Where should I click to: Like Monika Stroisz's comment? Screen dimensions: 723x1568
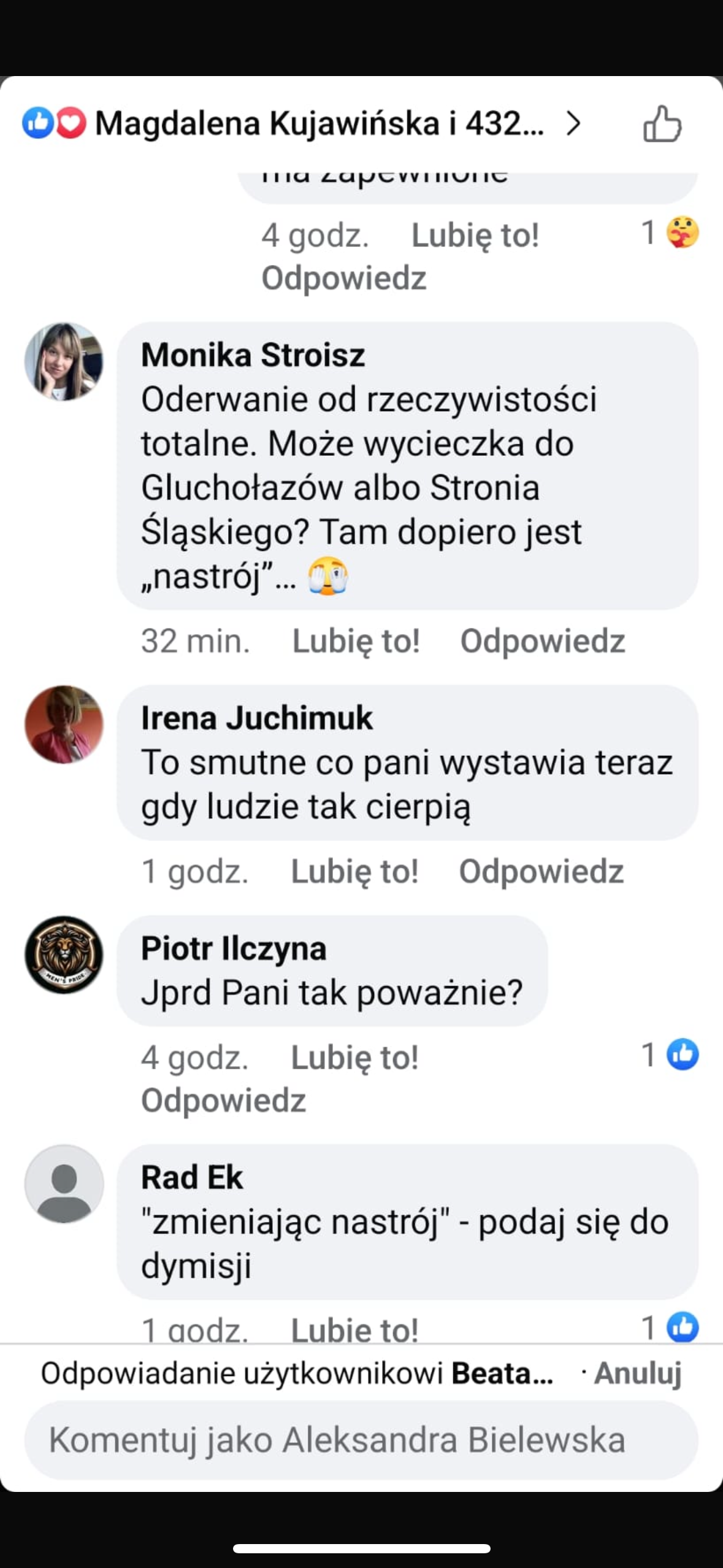click(356, 641)
